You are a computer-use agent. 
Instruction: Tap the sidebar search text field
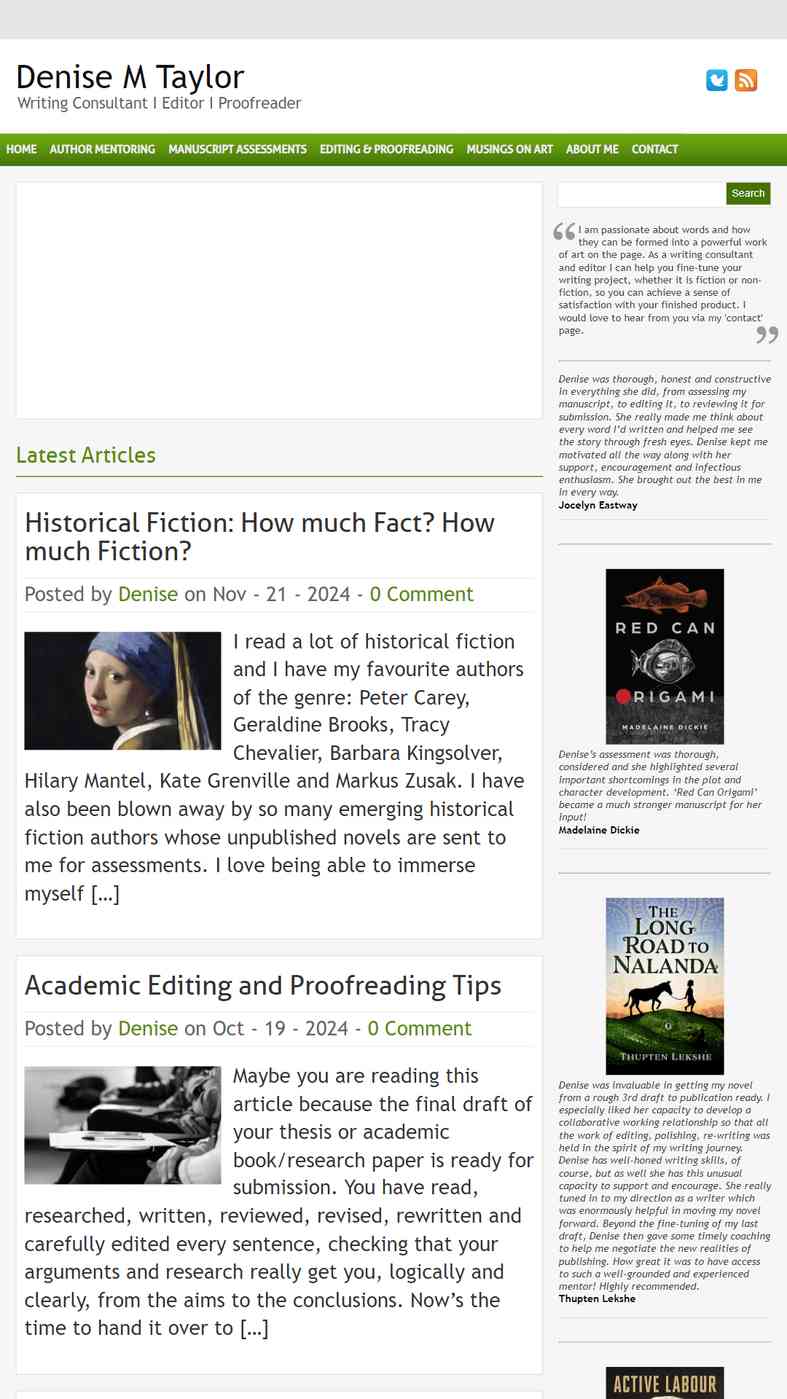pos(641,193)
